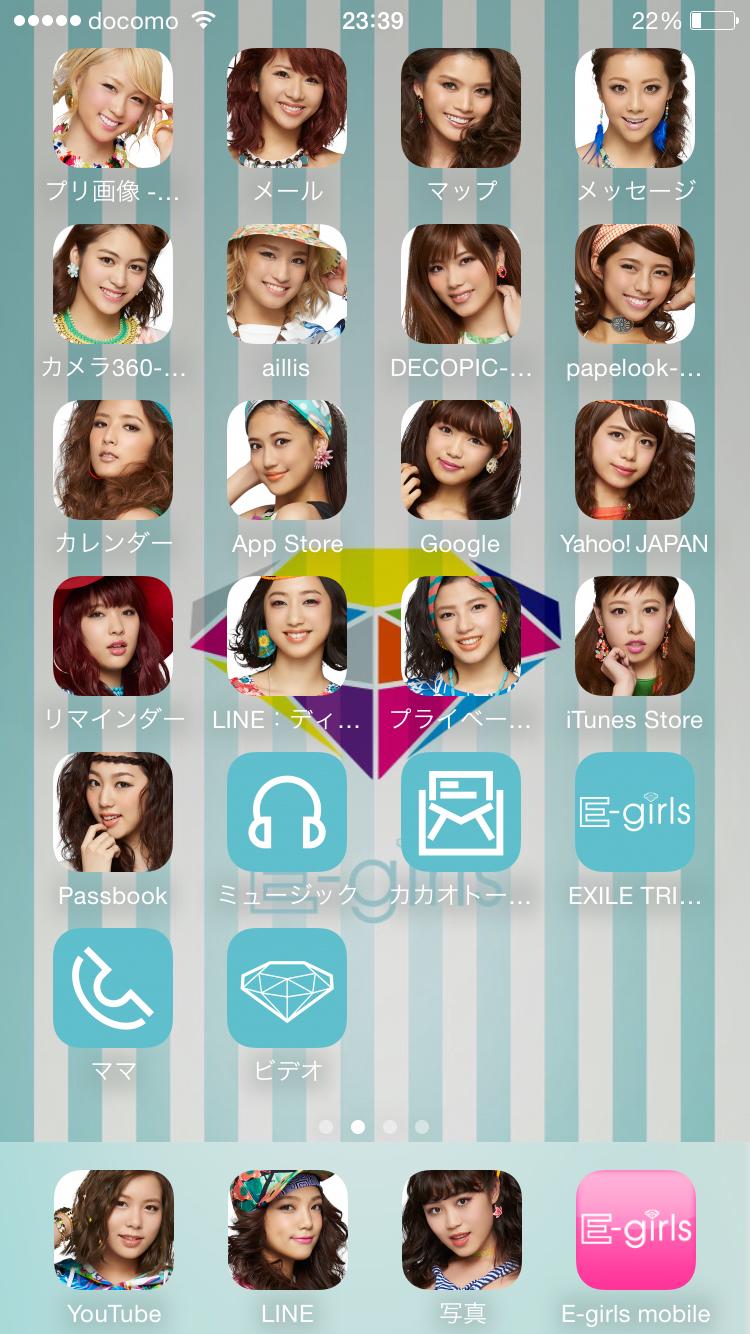Viewport: 750px width, 1334px height.
Task: Open the EXILE TRIBE app
Action: click(x=635, y=812)
